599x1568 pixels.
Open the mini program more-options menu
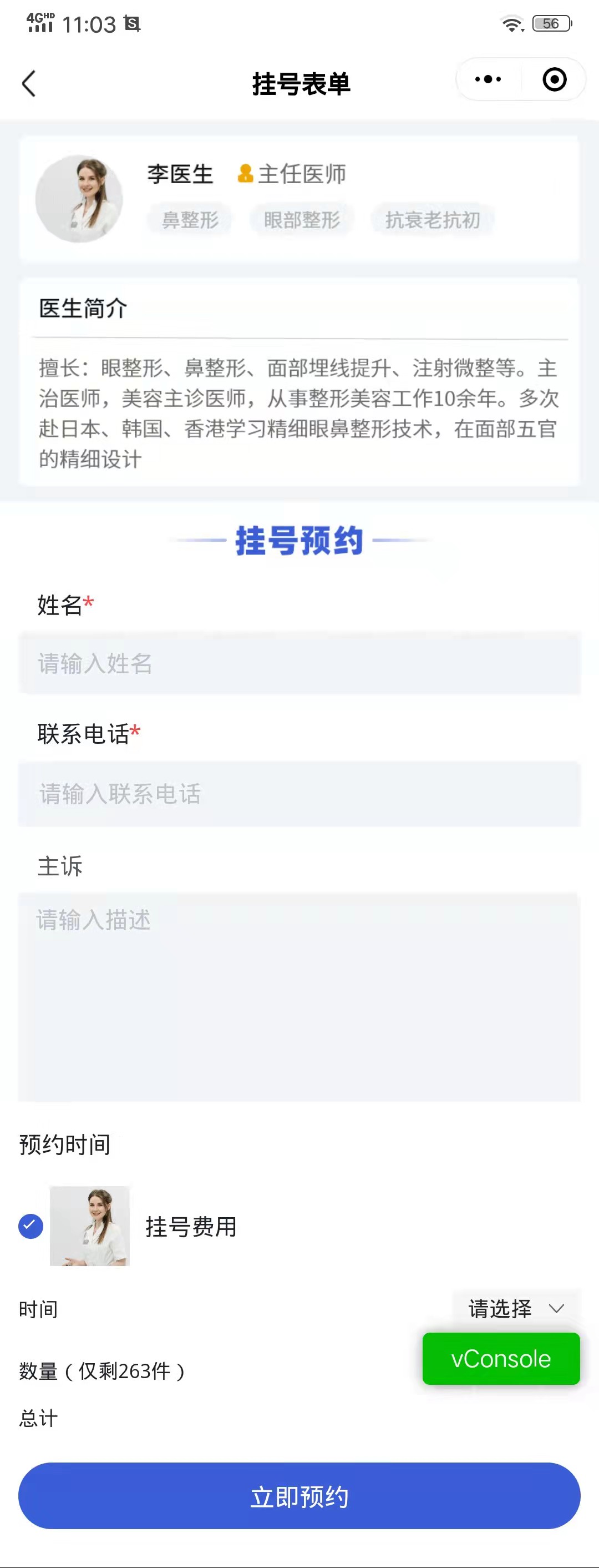488,79
